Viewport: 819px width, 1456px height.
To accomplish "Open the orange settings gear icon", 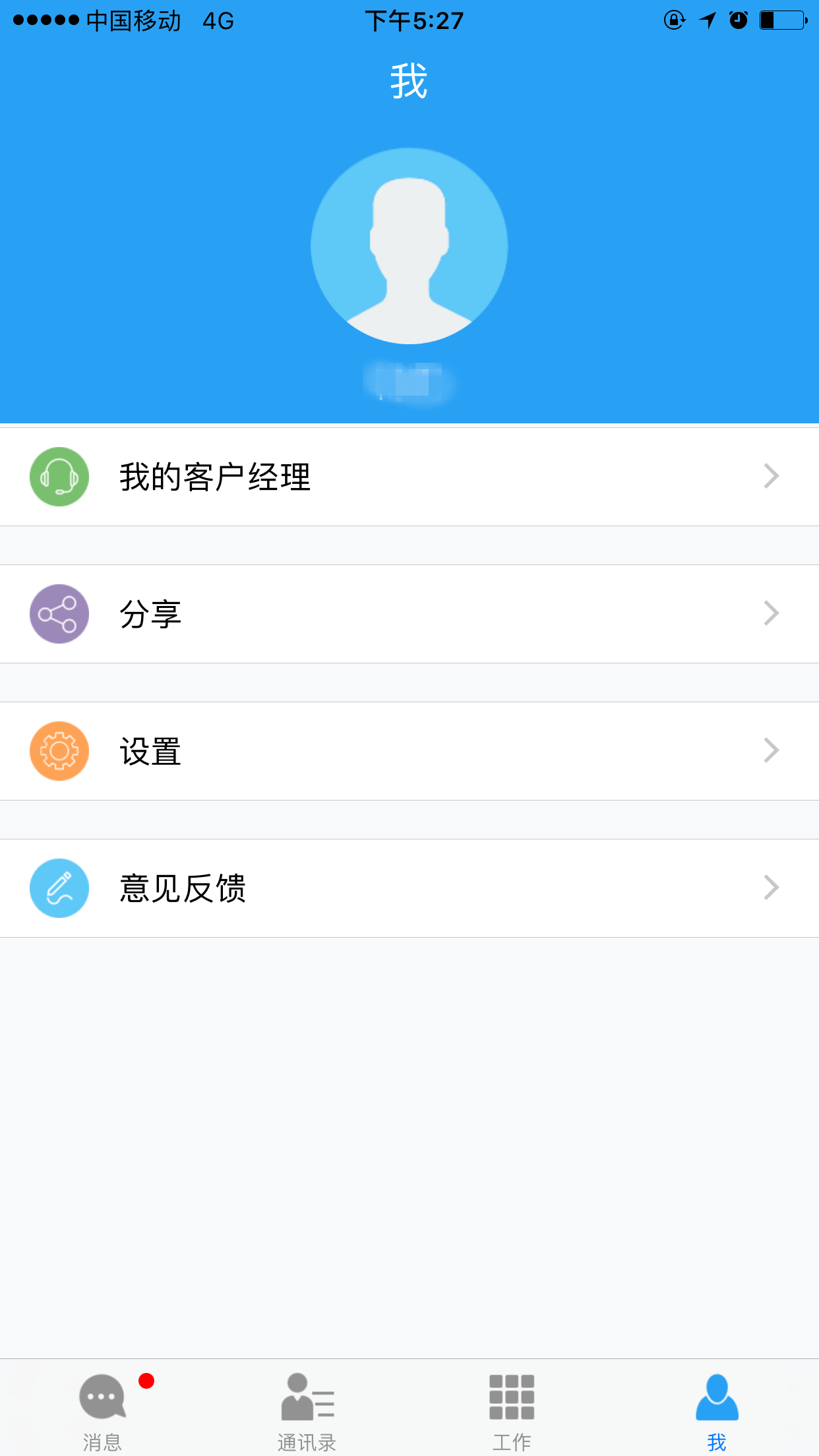I will pos(58,750).
